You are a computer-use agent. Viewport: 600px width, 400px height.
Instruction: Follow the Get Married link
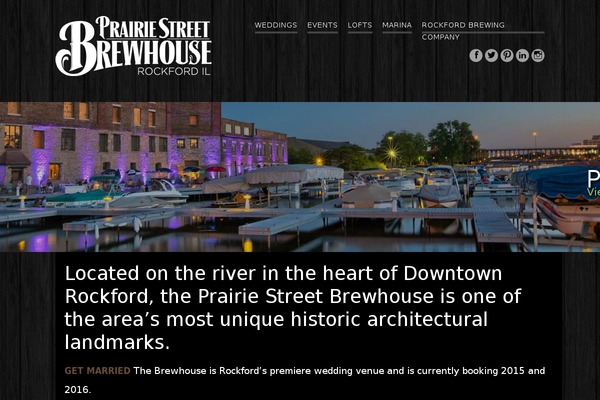coord(97,371)
